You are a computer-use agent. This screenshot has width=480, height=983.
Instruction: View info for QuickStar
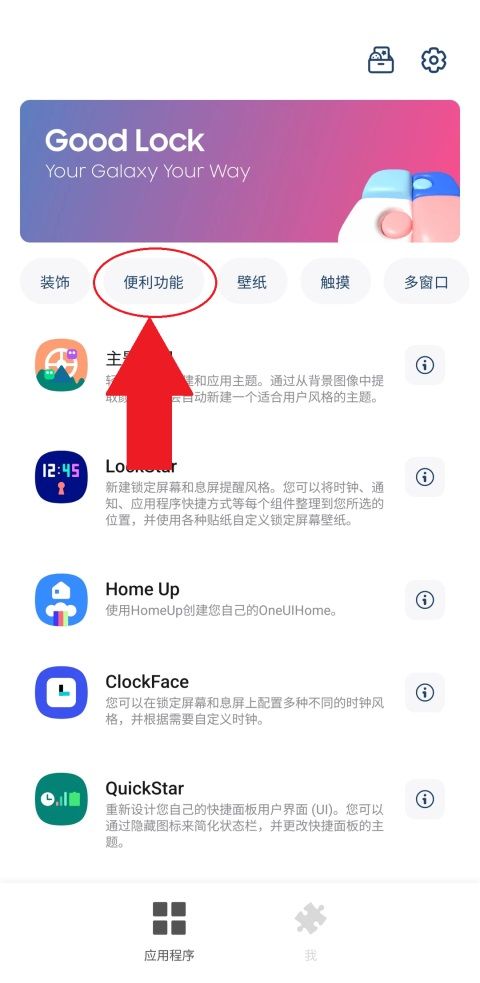(x=425, y=799)
